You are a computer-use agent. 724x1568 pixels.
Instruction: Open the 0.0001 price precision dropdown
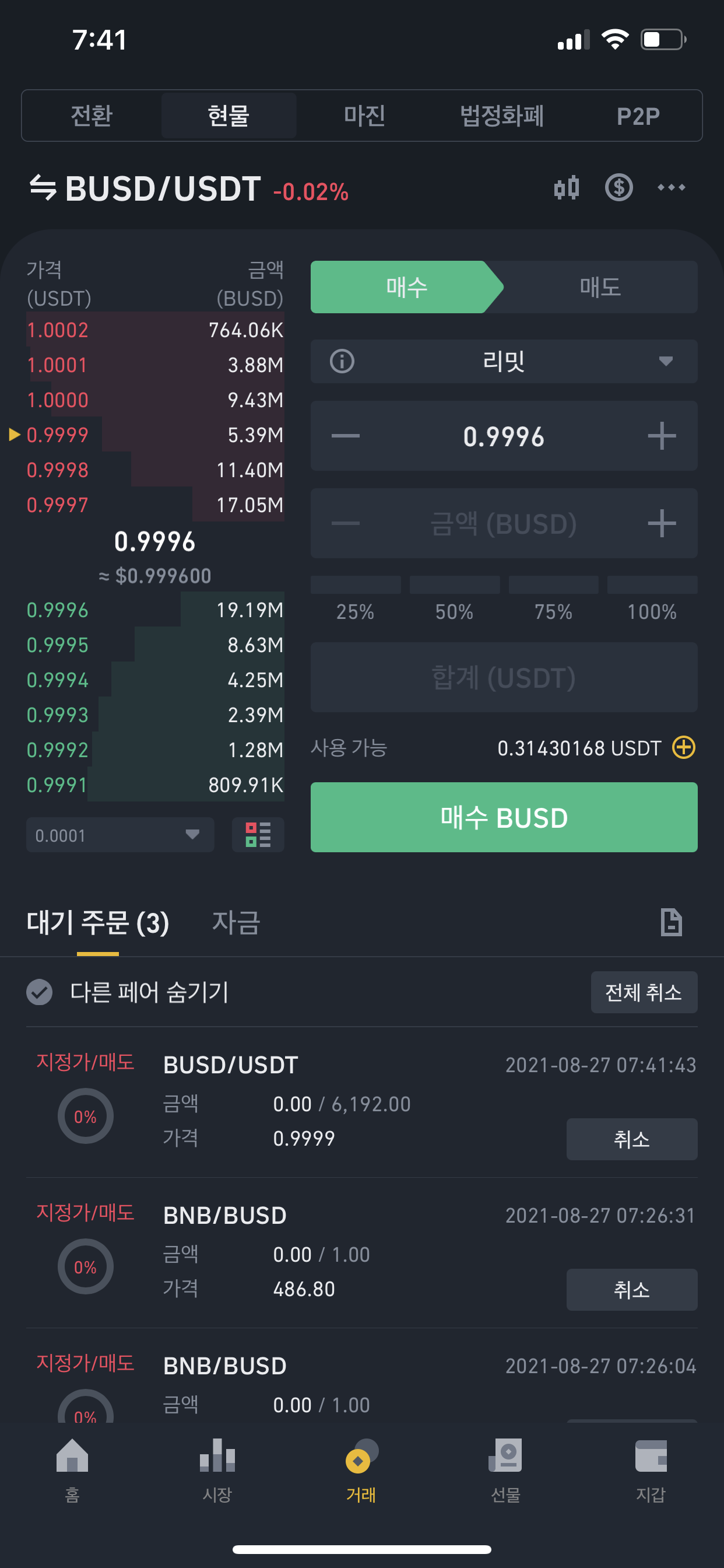120,835
